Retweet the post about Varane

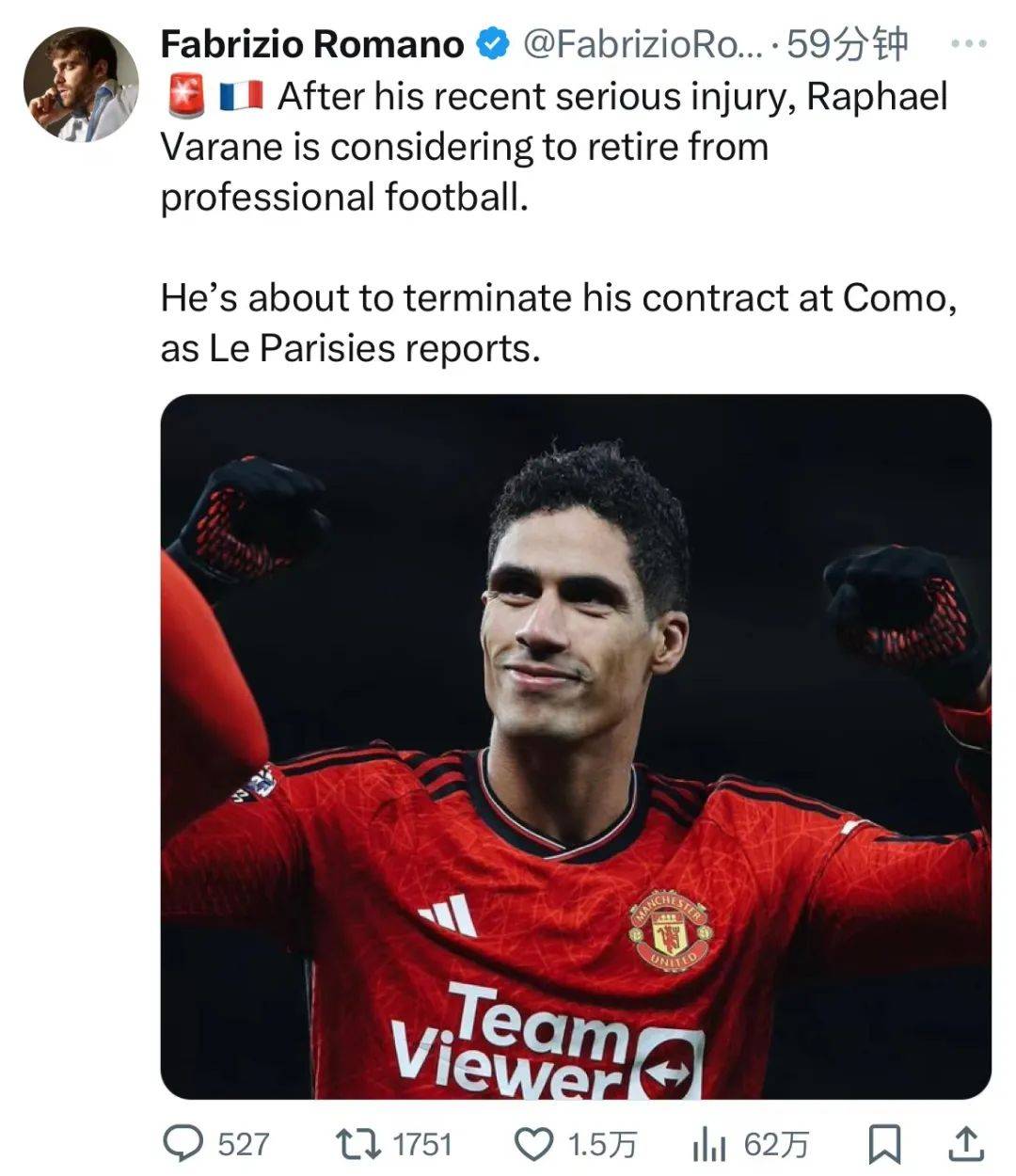(x=359, y=1144)
